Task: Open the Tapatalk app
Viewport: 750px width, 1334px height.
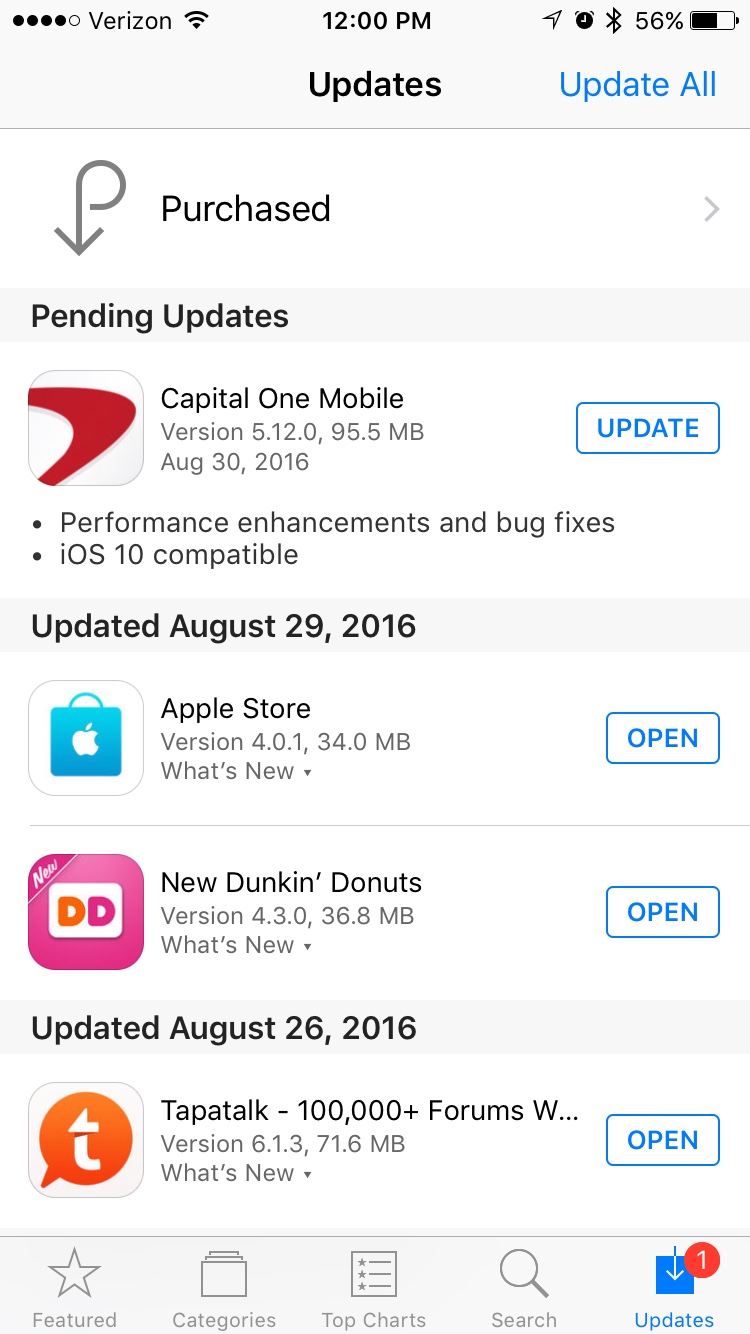Action: pyautogui.click(x=662, y=1140)
